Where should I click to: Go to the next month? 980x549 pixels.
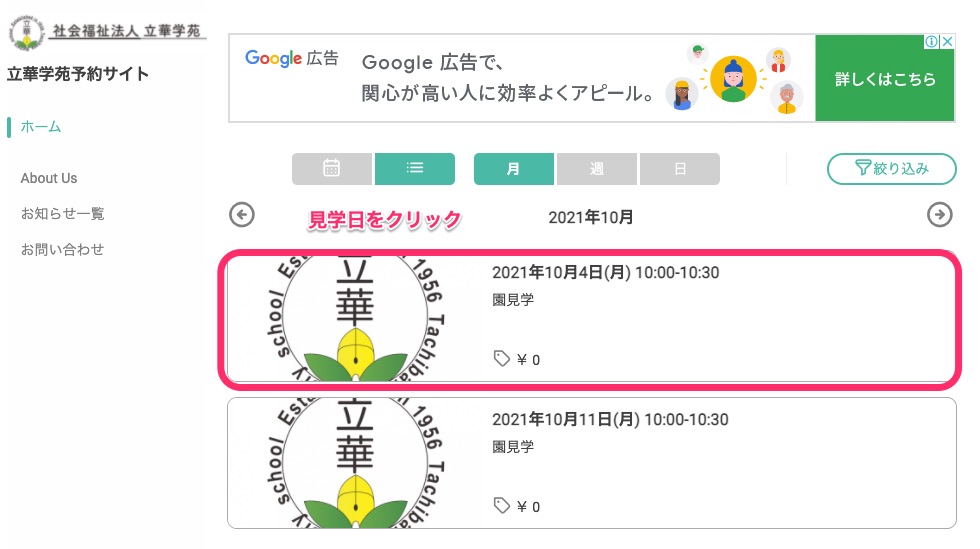939,215
